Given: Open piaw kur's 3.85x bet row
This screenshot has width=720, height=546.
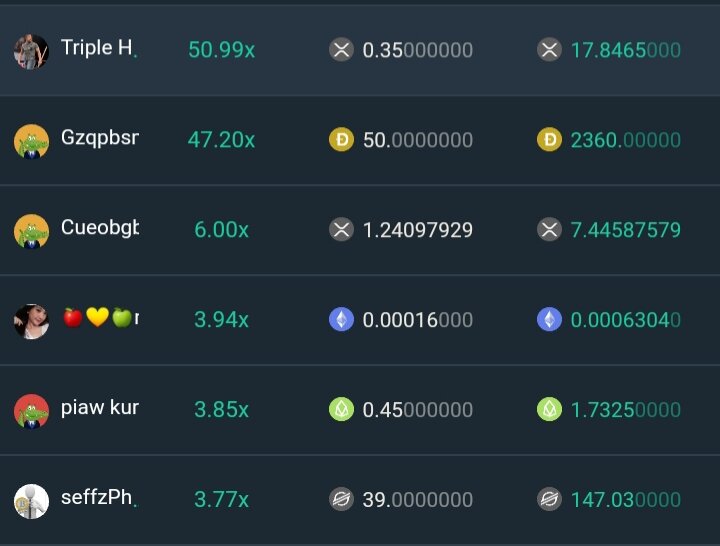Looking at the screenshot, I should 360,410.
